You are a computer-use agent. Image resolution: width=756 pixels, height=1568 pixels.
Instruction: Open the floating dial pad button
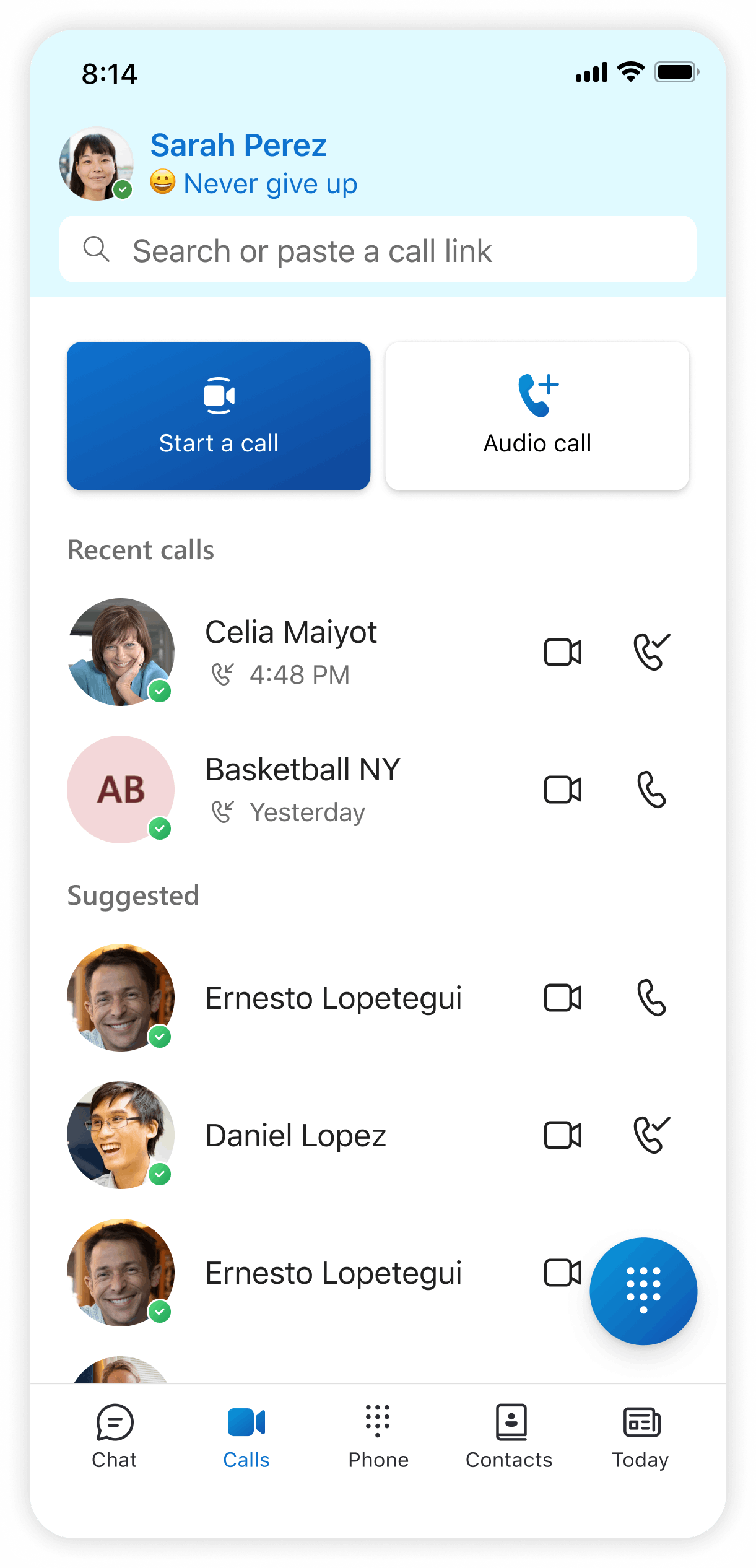[x=643, y=1291]
